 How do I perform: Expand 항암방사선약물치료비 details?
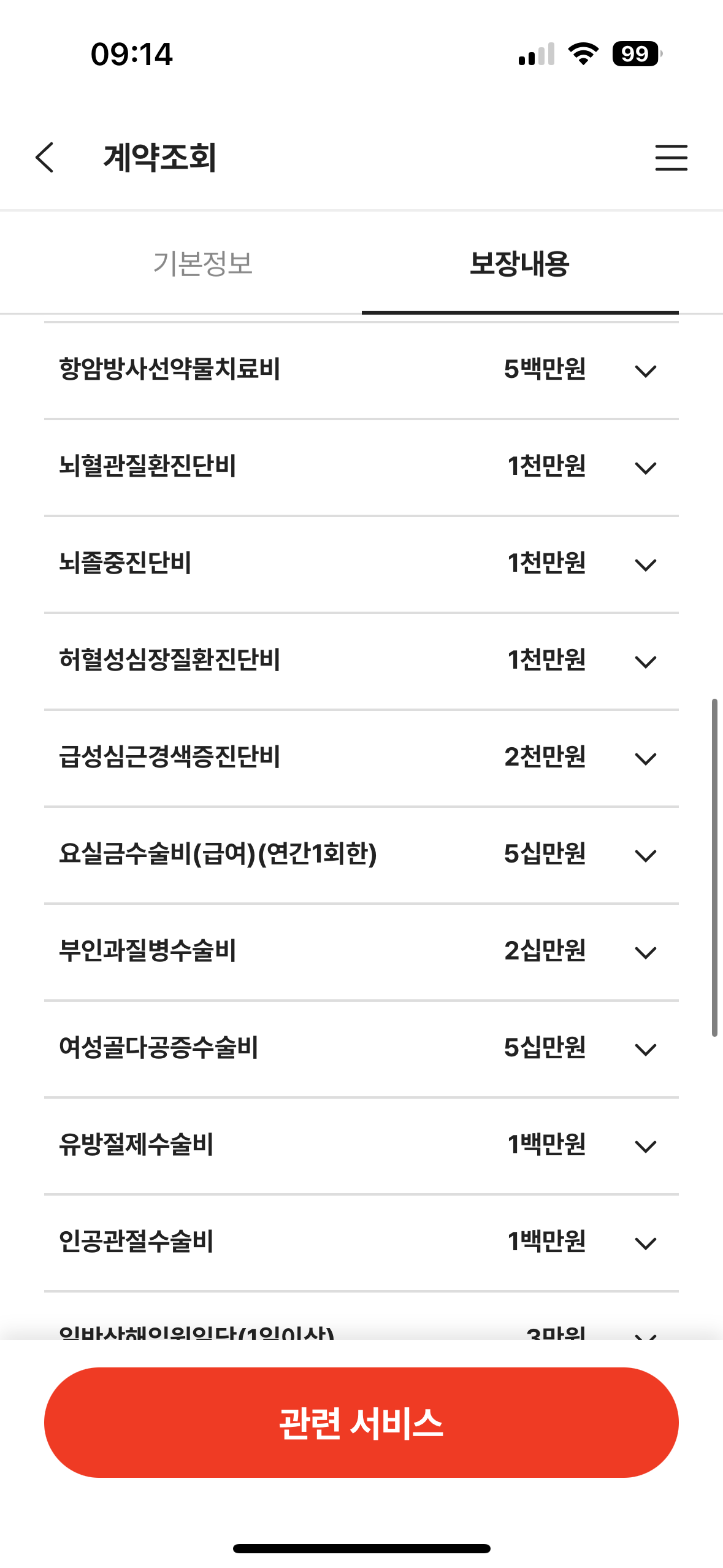tap(361, 371)
